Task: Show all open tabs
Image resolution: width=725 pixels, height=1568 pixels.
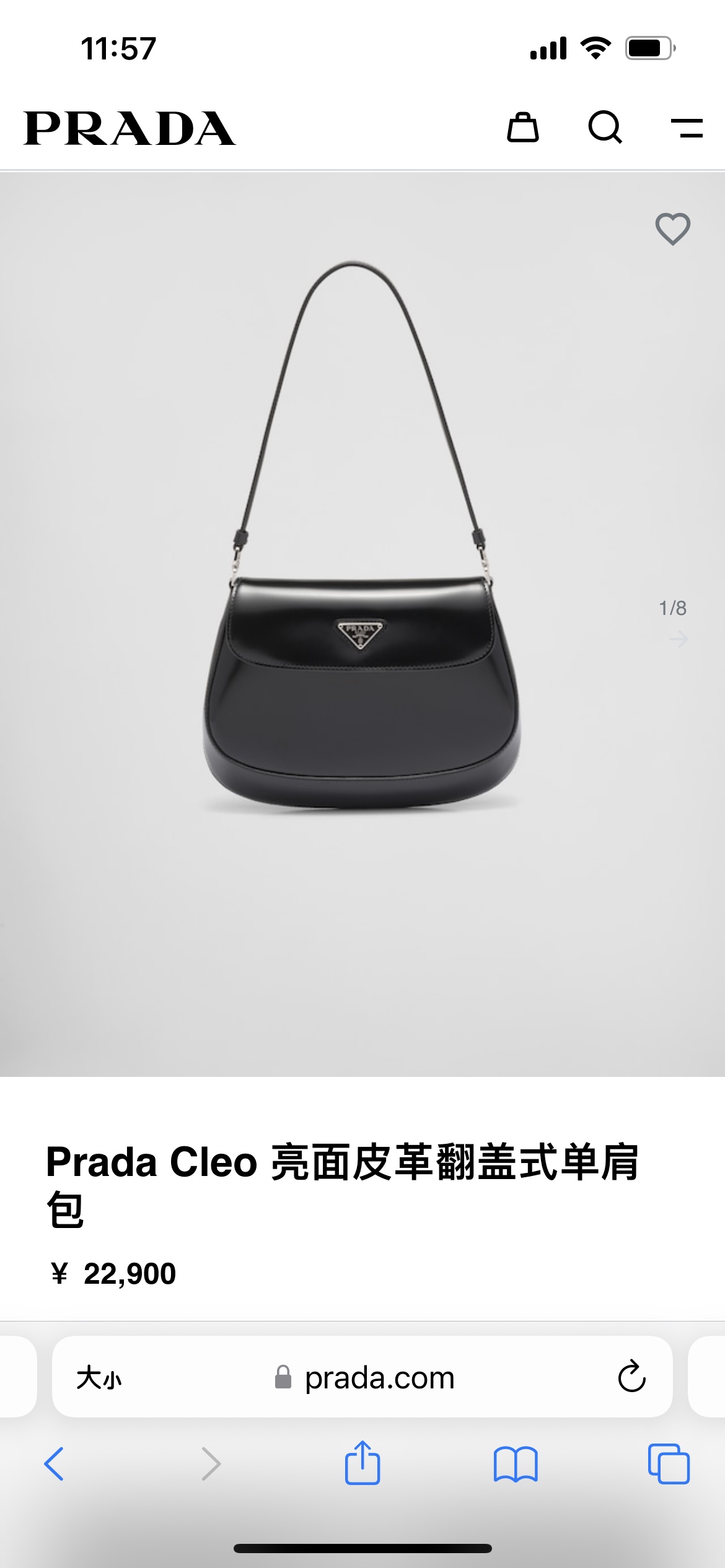Action: coord(668,1464)
